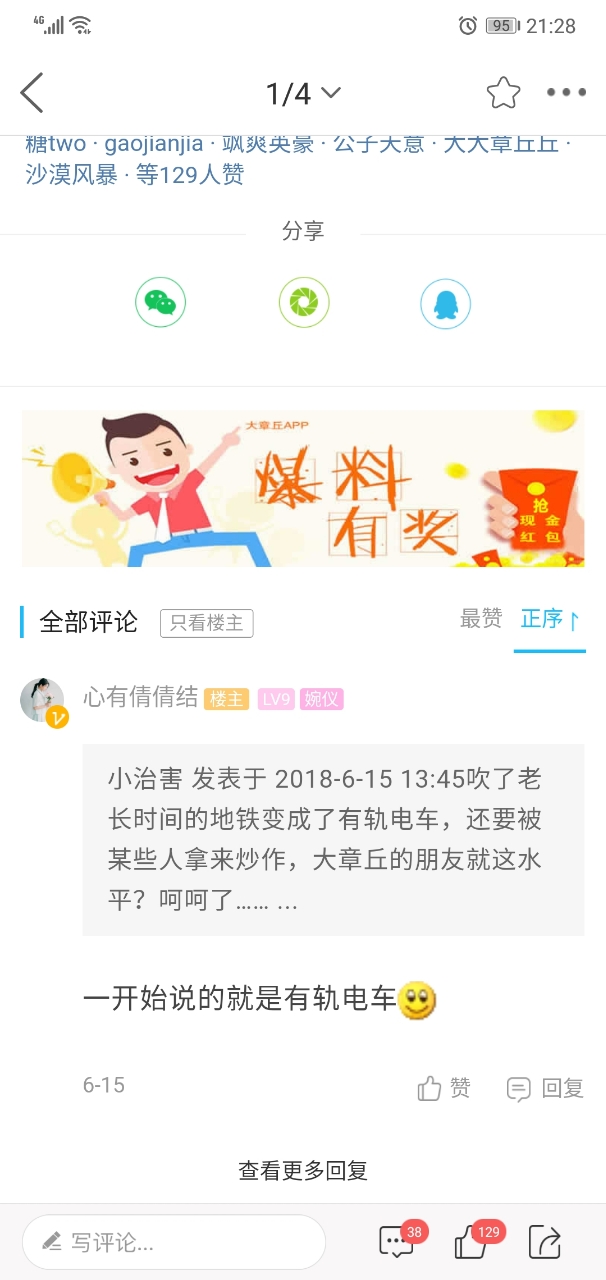Reply to 心有倩倩结's comment

coord(545,1088)
